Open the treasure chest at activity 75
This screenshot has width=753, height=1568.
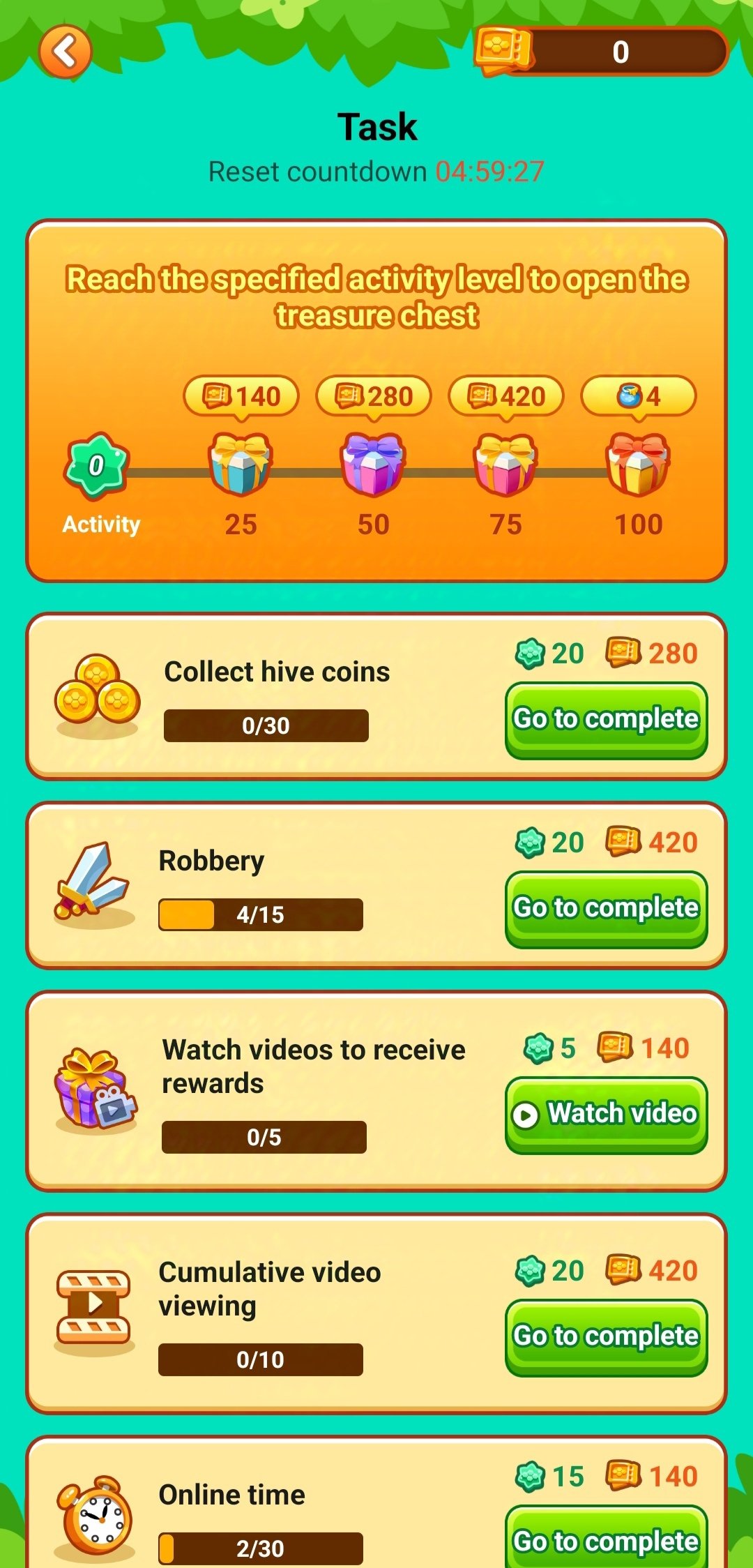505,464
